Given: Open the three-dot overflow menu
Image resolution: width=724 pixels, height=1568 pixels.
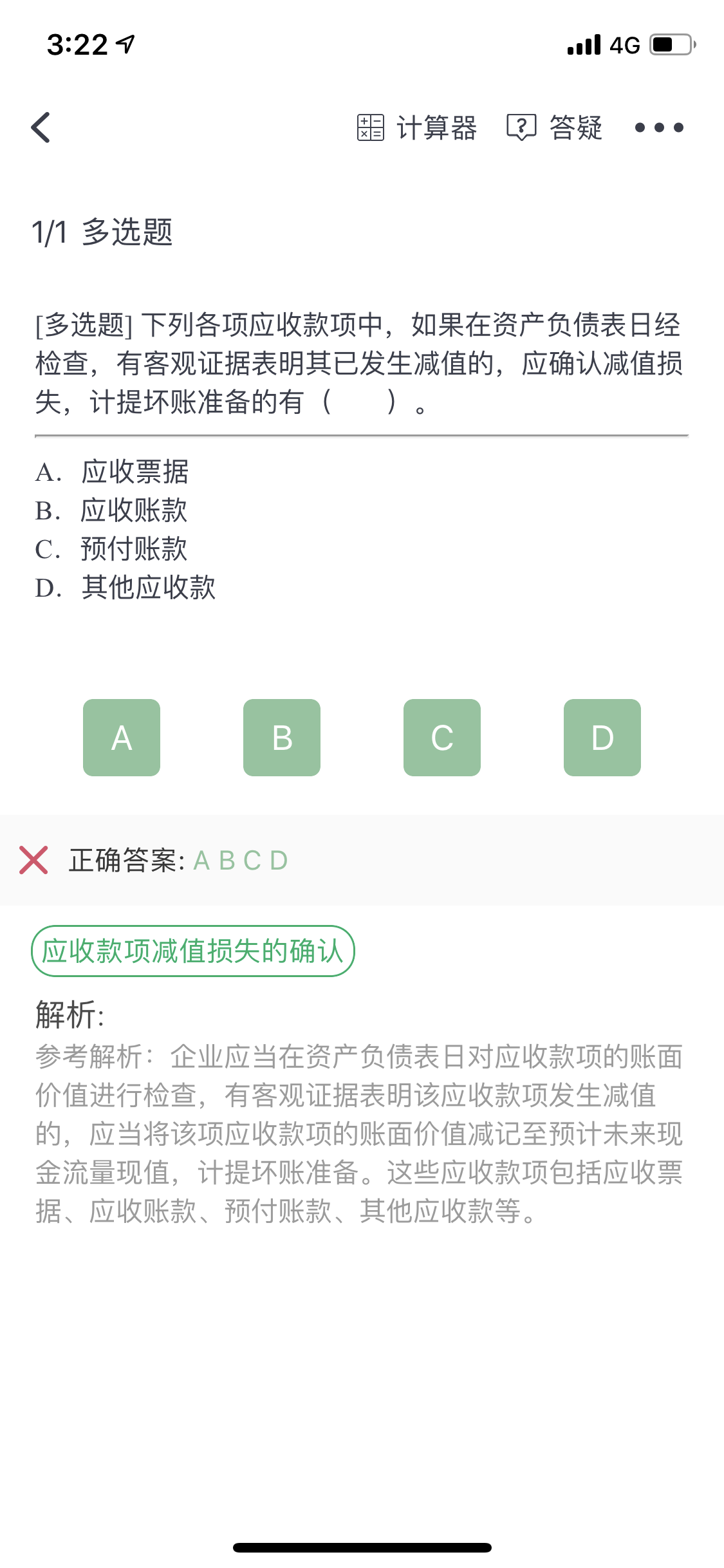Looking at the screenshot, I should 659,127.
